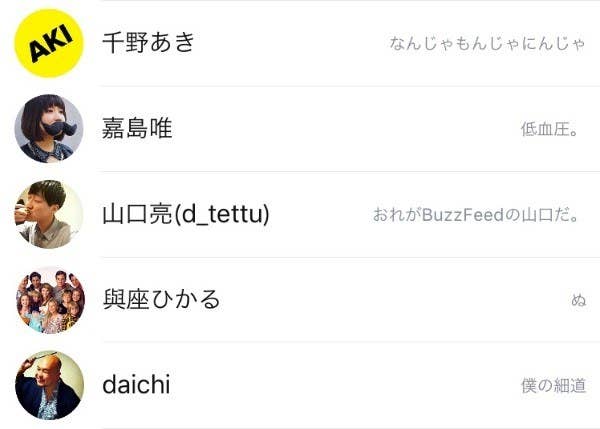The width and height of the screenshot is (600, 429).
Task: Select 嘉島唯 from the friends list
Action: pyautogui.click(x=138, y=129)
